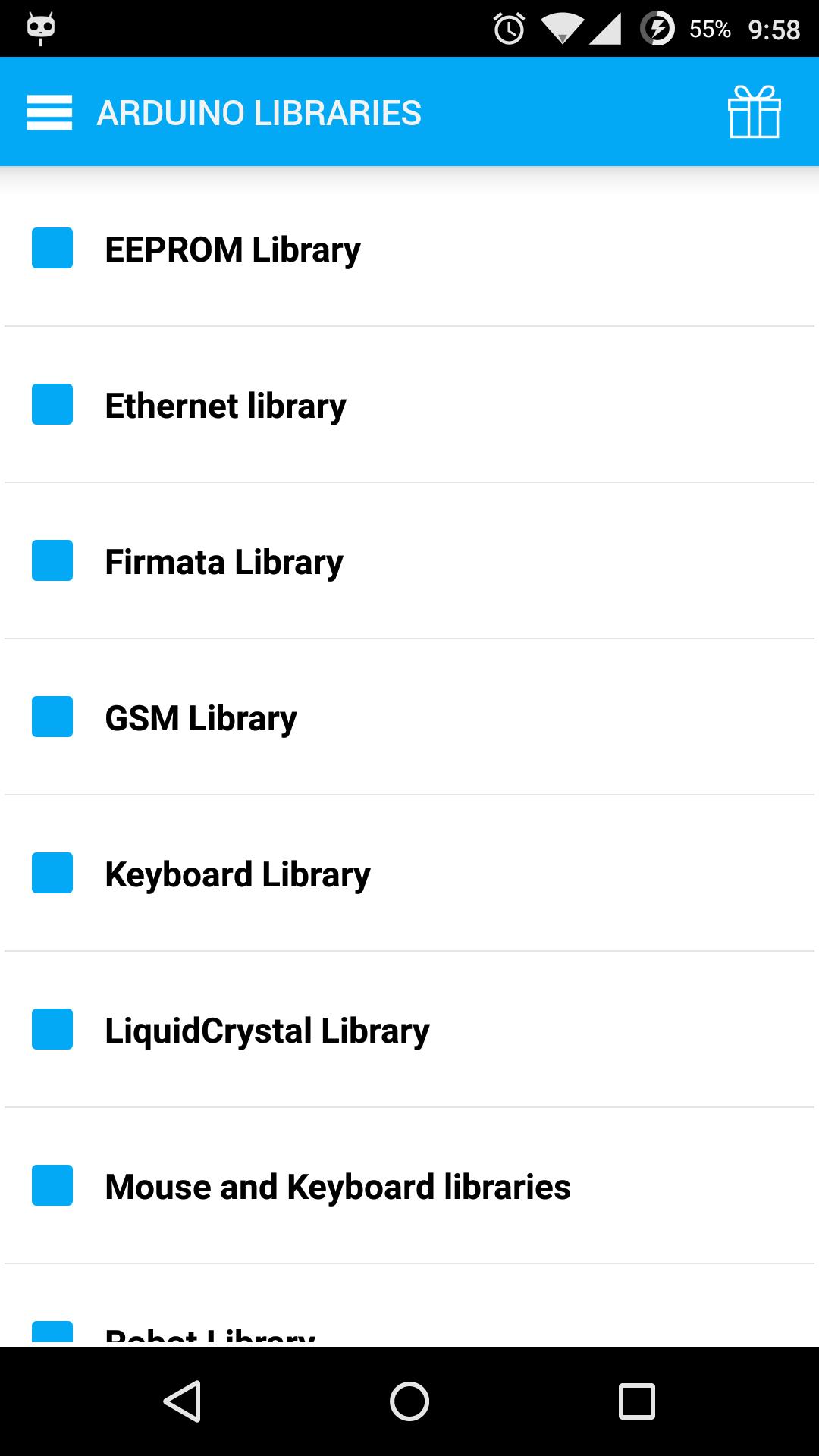The height and width of the screenshot is (1456, 819).
Task: Tap the clock showing 9:58 in status bar
Action: (775, 29)
